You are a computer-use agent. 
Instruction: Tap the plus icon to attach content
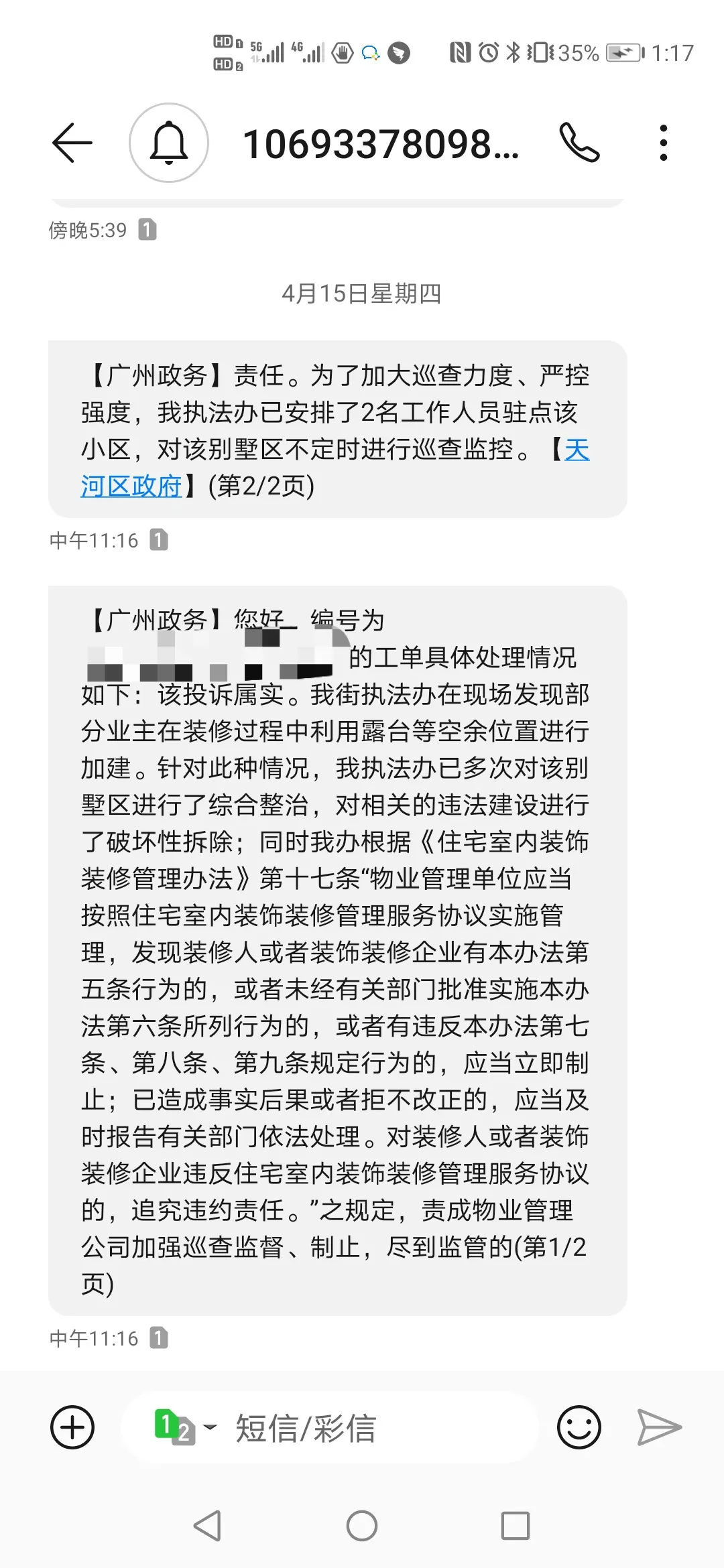point(71,1426)
